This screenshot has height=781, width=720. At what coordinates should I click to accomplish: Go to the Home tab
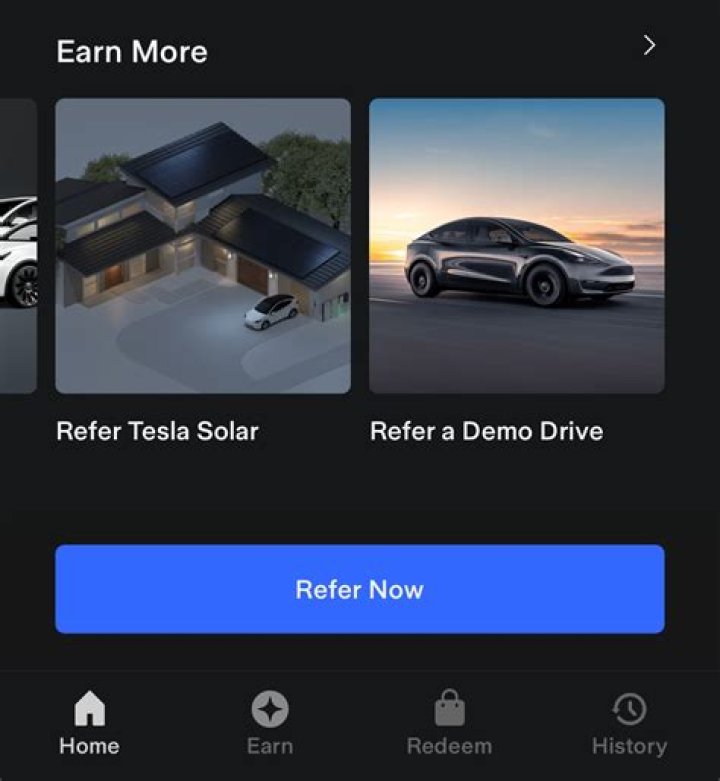[89, 724]
